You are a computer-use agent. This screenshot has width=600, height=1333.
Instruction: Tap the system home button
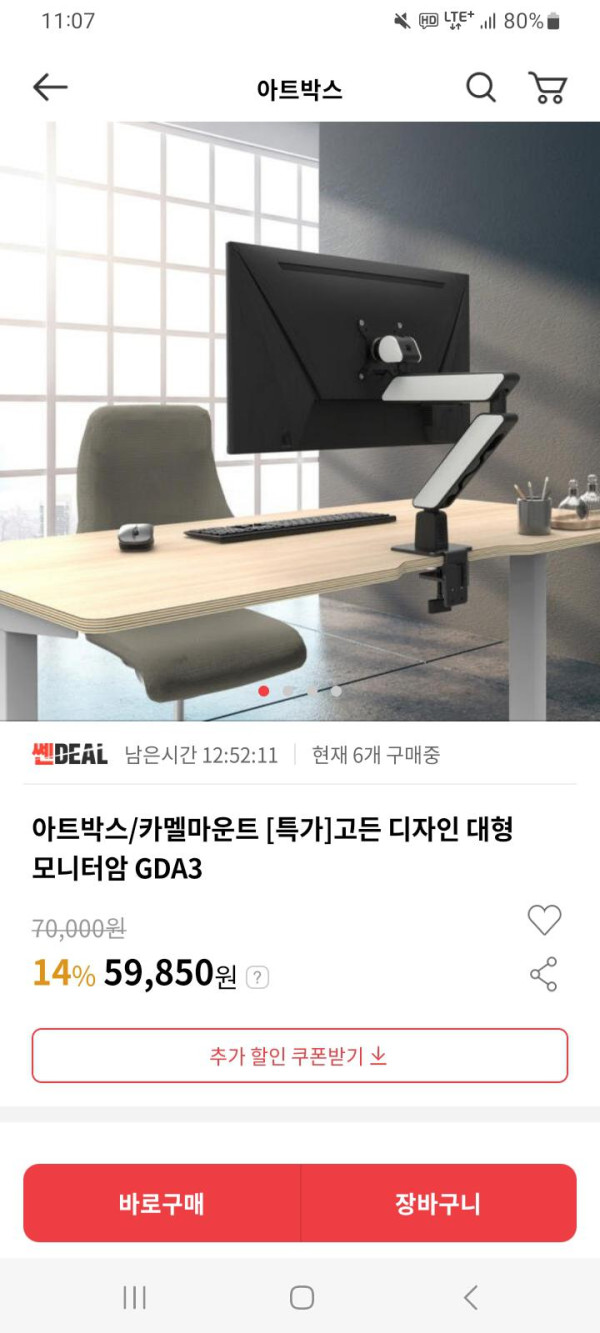pyautogui.click(x=301, y=1298)
